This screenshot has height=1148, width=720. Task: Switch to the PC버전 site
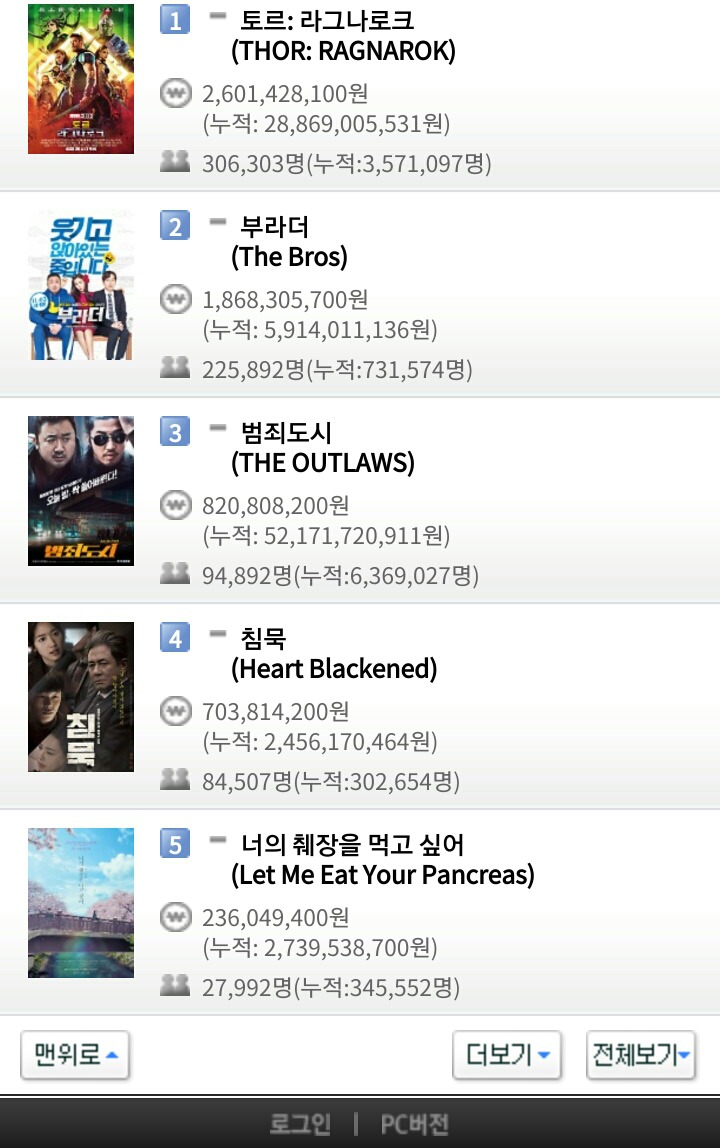click(x=415, y=1124)
